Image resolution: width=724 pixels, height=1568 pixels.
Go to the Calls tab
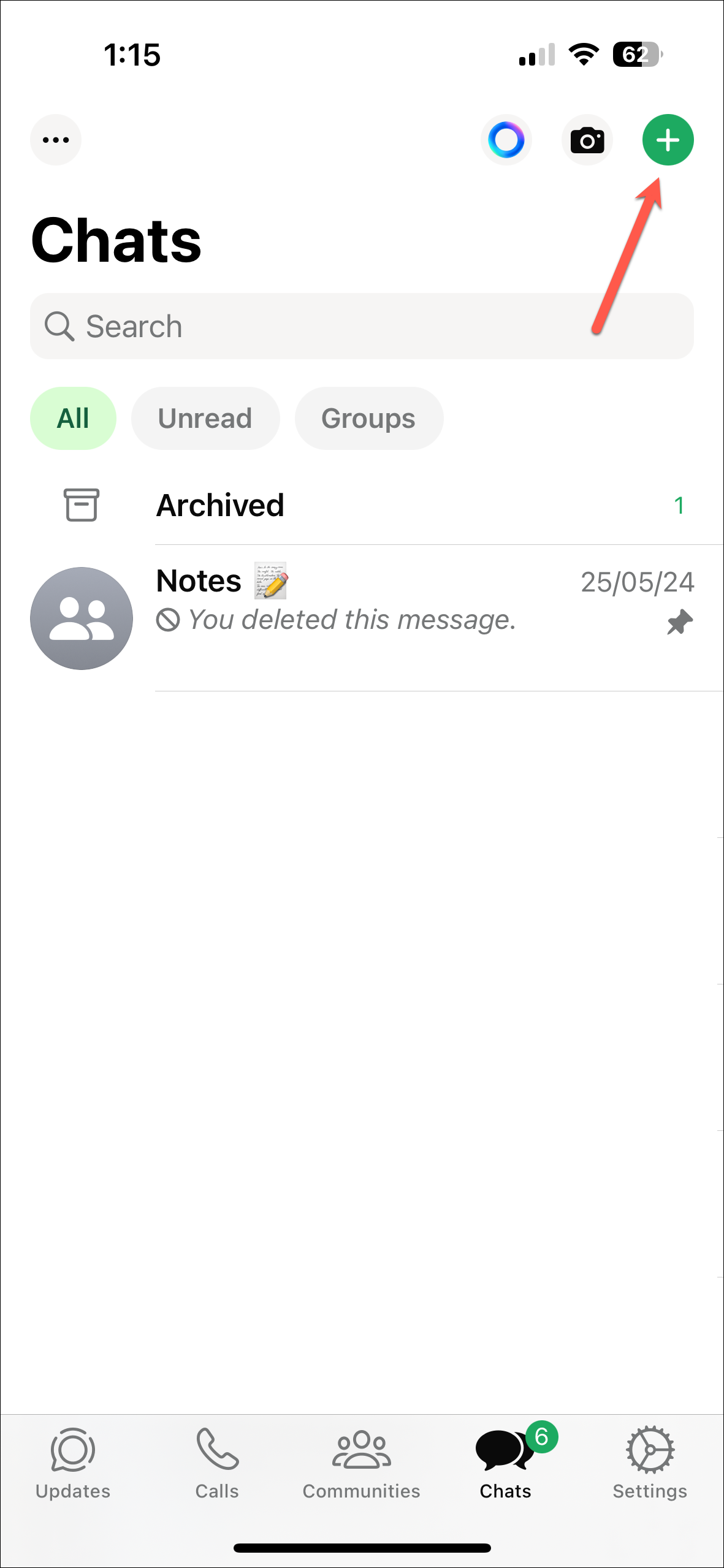[x=217, y=1463]
